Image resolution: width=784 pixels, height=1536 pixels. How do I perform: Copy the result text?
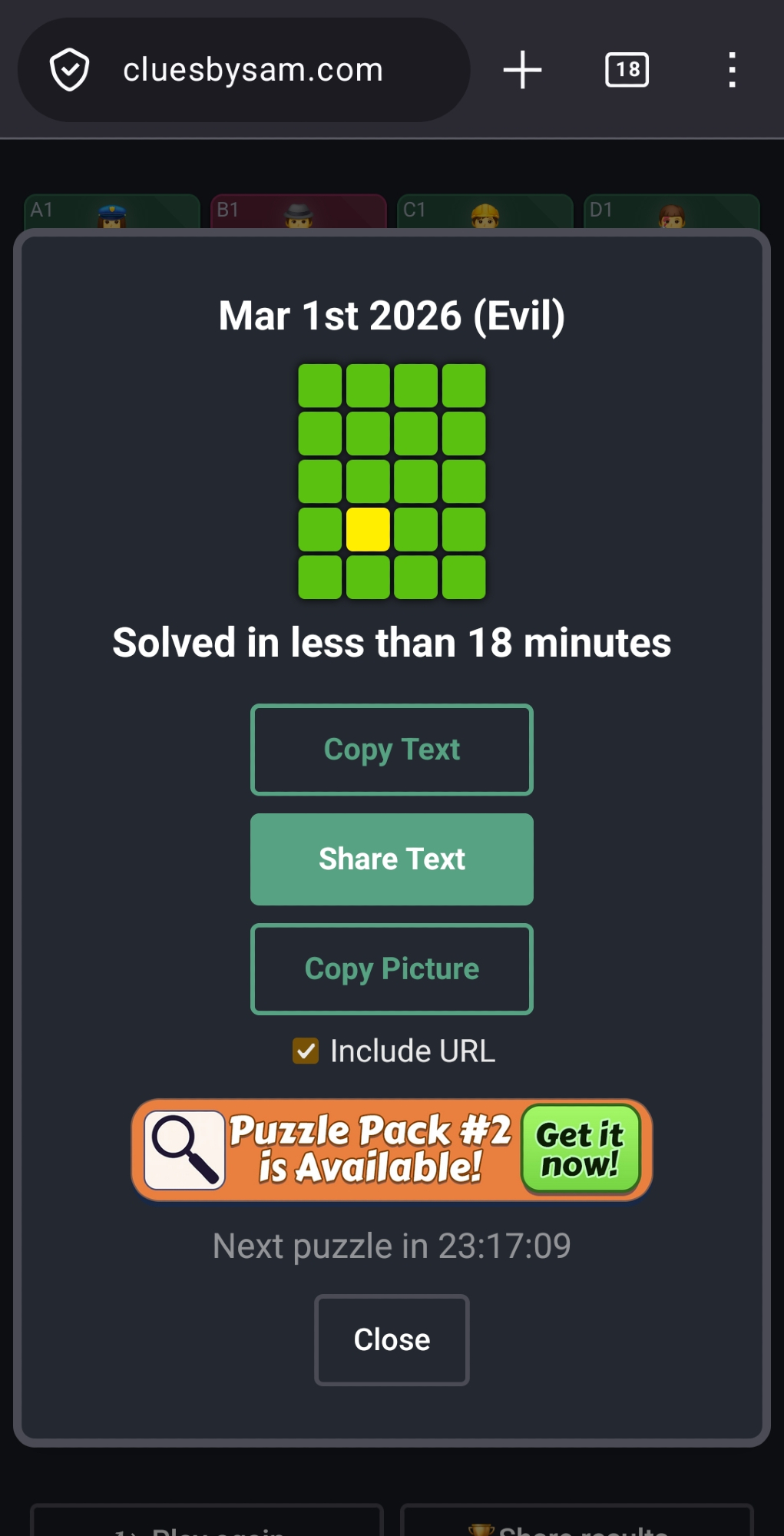click(392, 750)
